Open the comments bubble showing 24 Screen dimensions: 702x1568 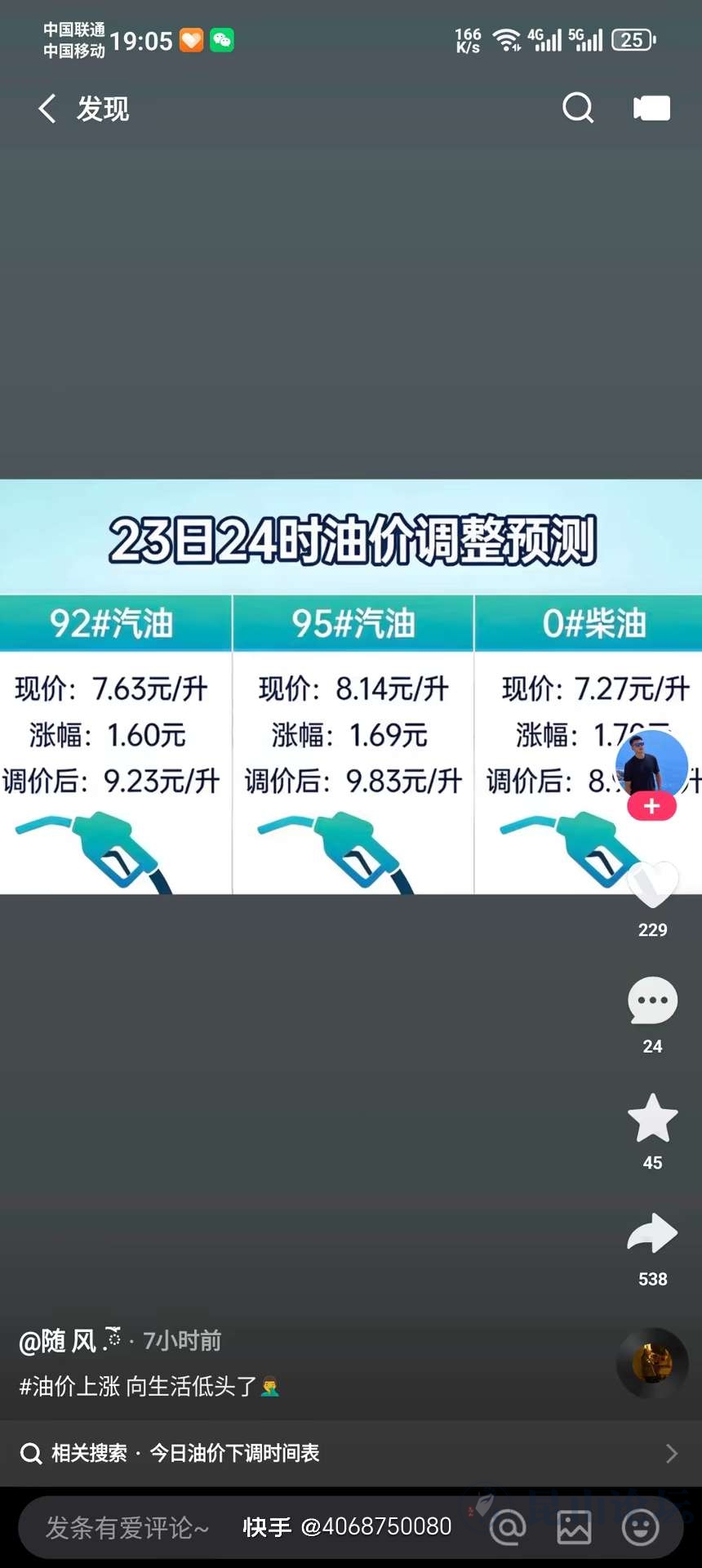(652, 1001)
